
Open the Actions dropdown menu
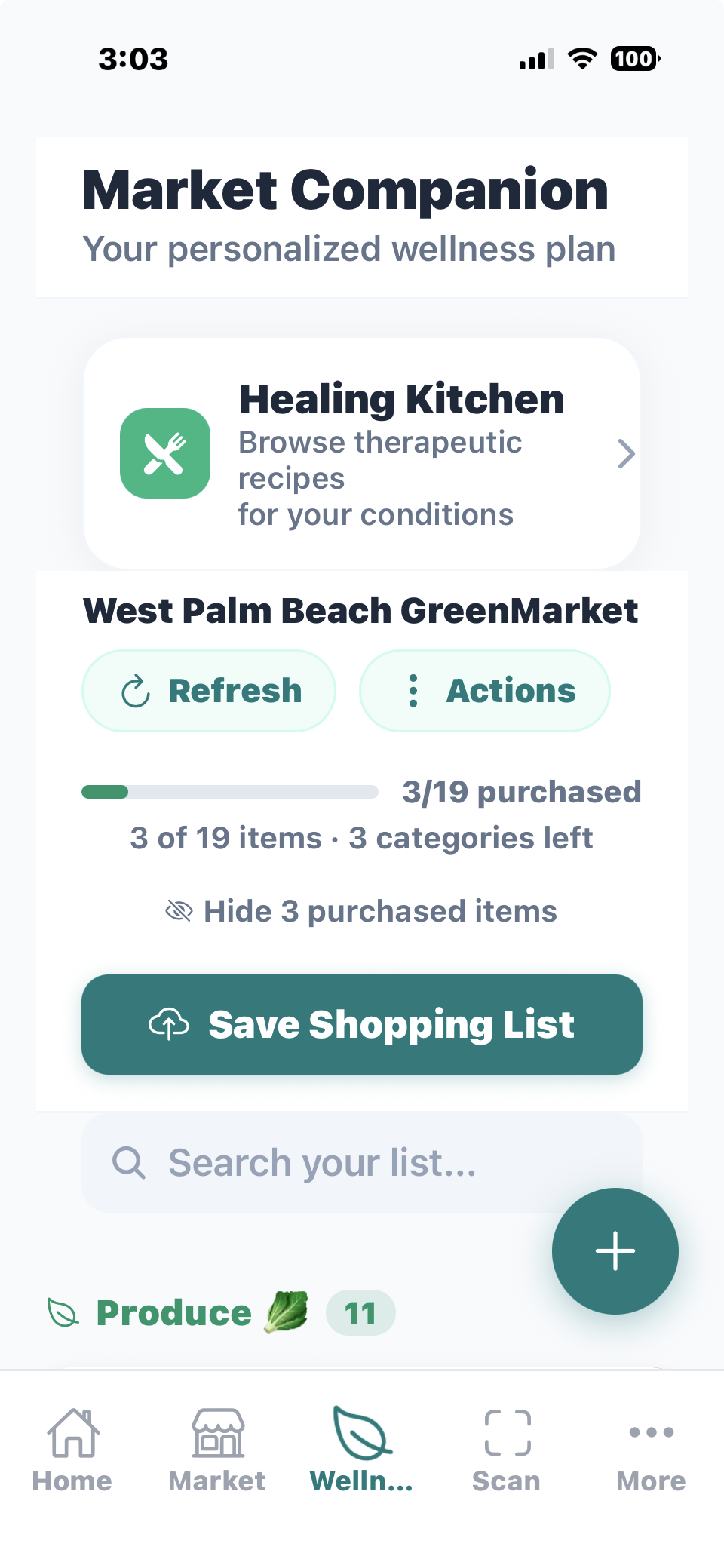point(484,690)
